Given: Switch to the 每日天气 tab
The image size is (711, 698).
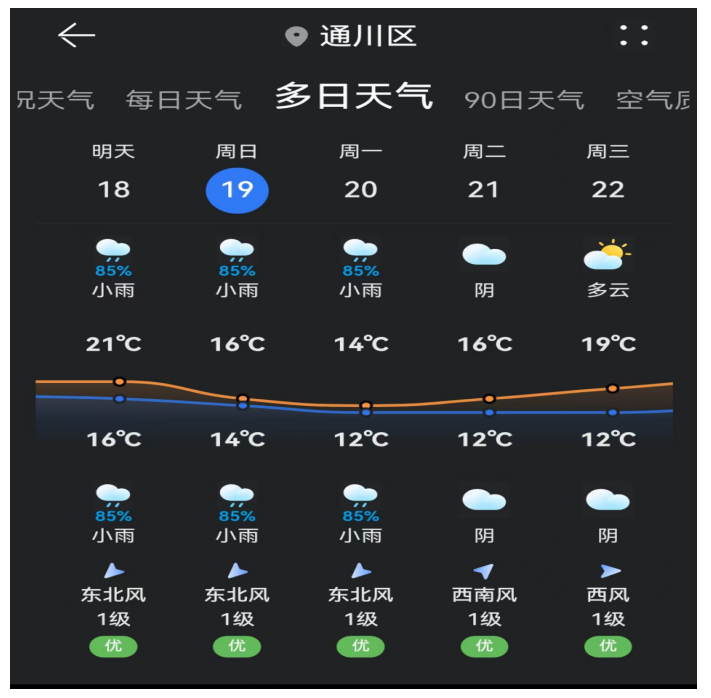Looking at the screenshot, I should pos(184,100).
